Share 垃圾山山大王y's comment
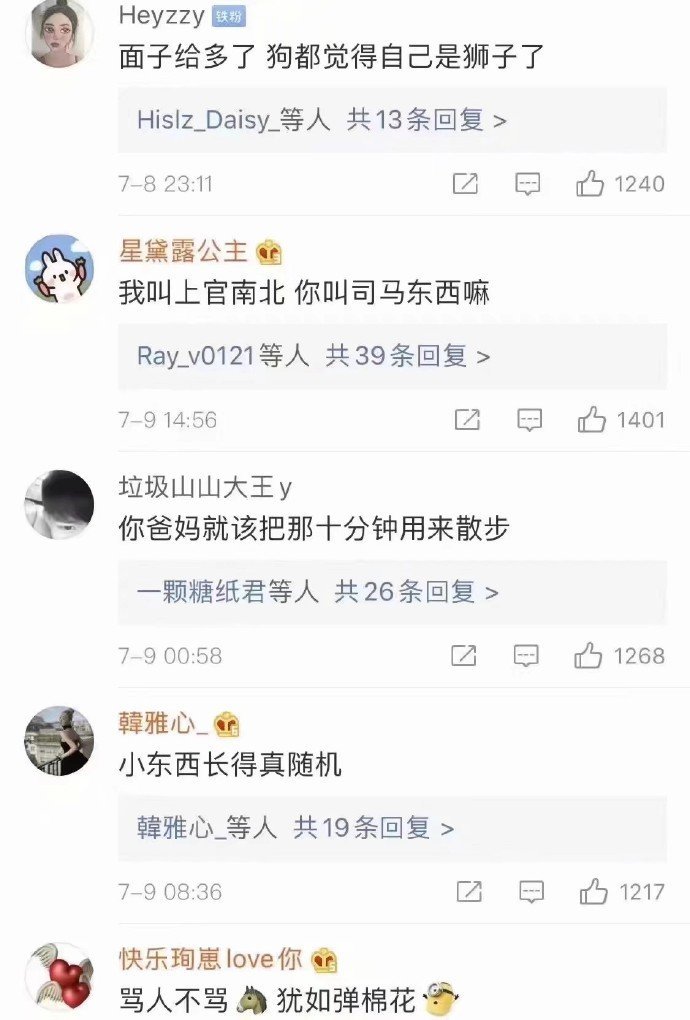 click(x=464, y=655)
